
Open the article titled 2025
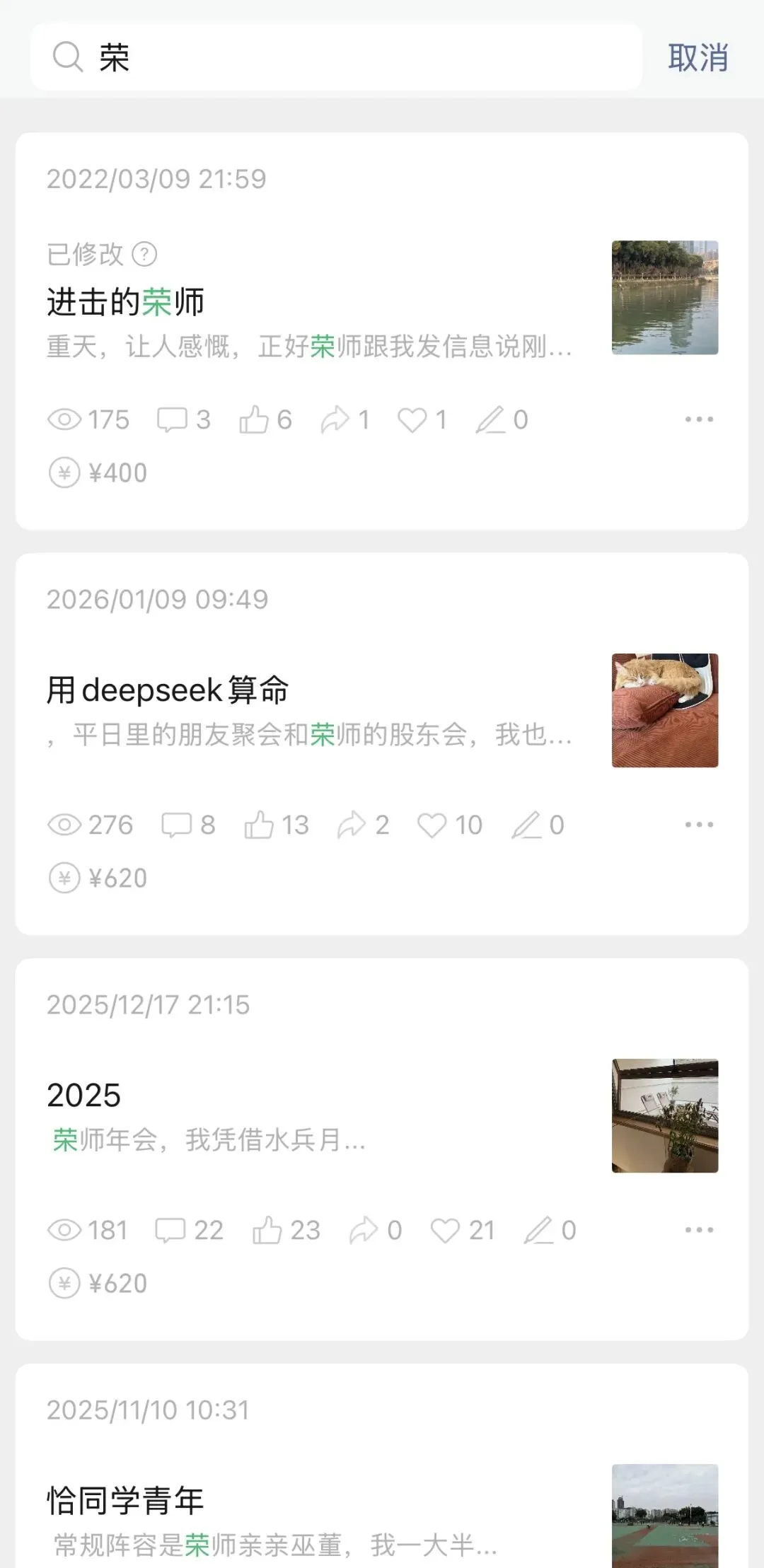(84, 1095)
